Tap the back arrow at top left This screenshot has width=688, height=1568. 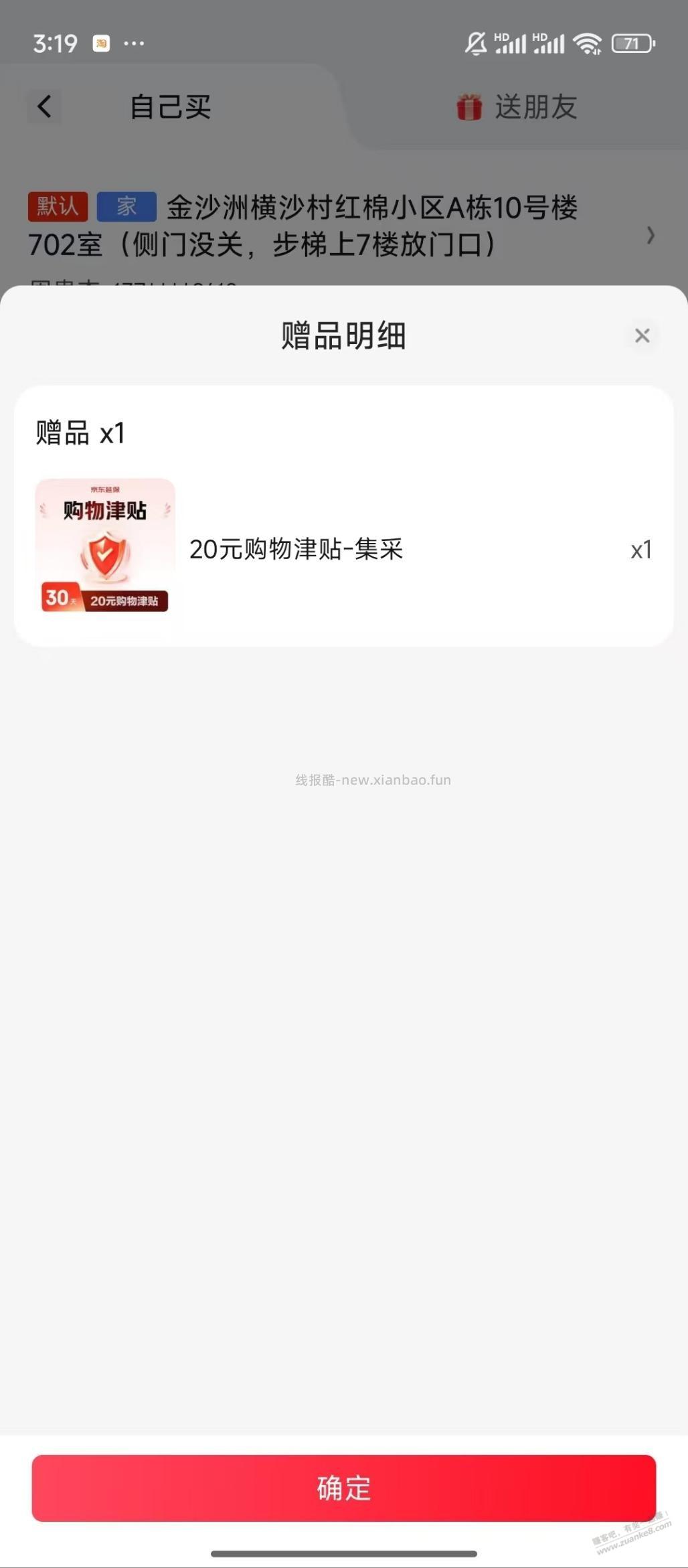44,106
